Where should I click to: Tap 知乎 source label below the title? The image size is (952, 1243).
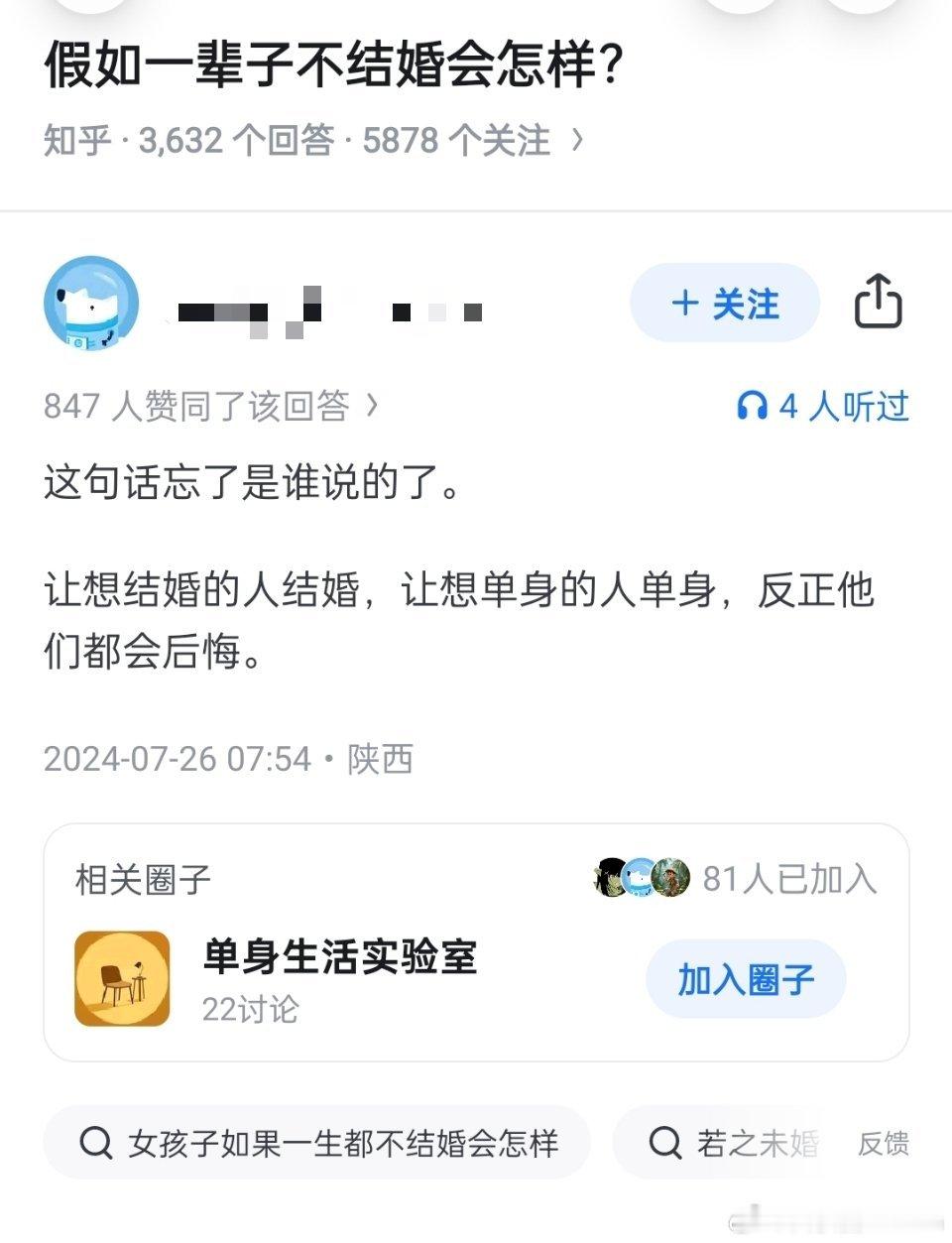point(69,139)
